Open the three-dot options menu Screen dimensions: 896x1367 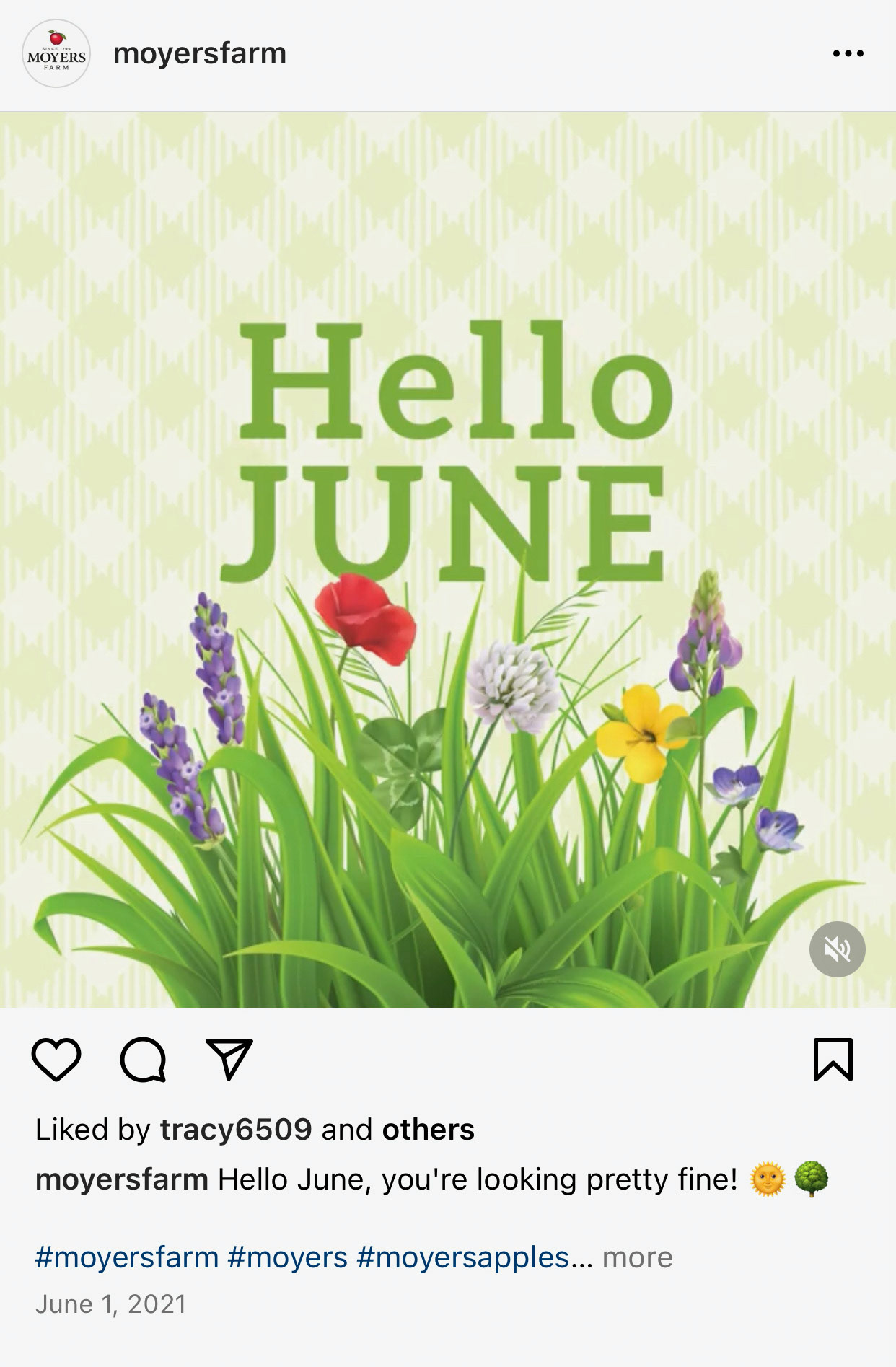click(848, 53)
